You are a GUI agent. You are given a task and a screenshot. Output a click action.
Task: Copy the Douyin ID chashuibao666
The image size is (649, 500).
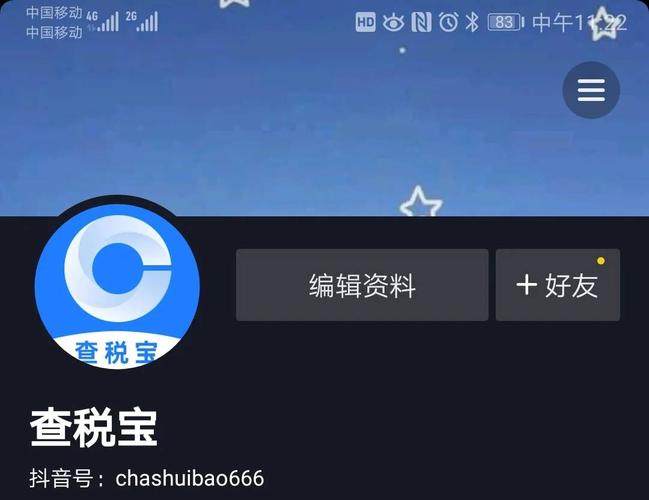(189, 478)
